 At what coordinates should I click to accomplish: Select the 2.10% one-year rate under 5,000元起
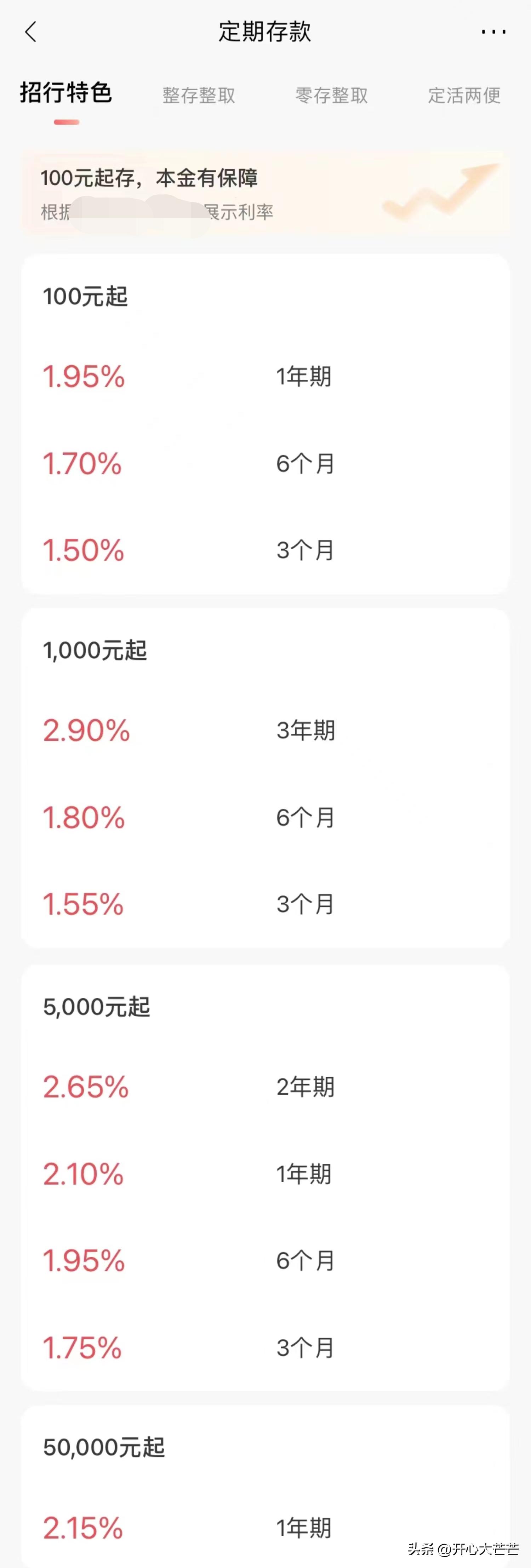coord(85,1174)
